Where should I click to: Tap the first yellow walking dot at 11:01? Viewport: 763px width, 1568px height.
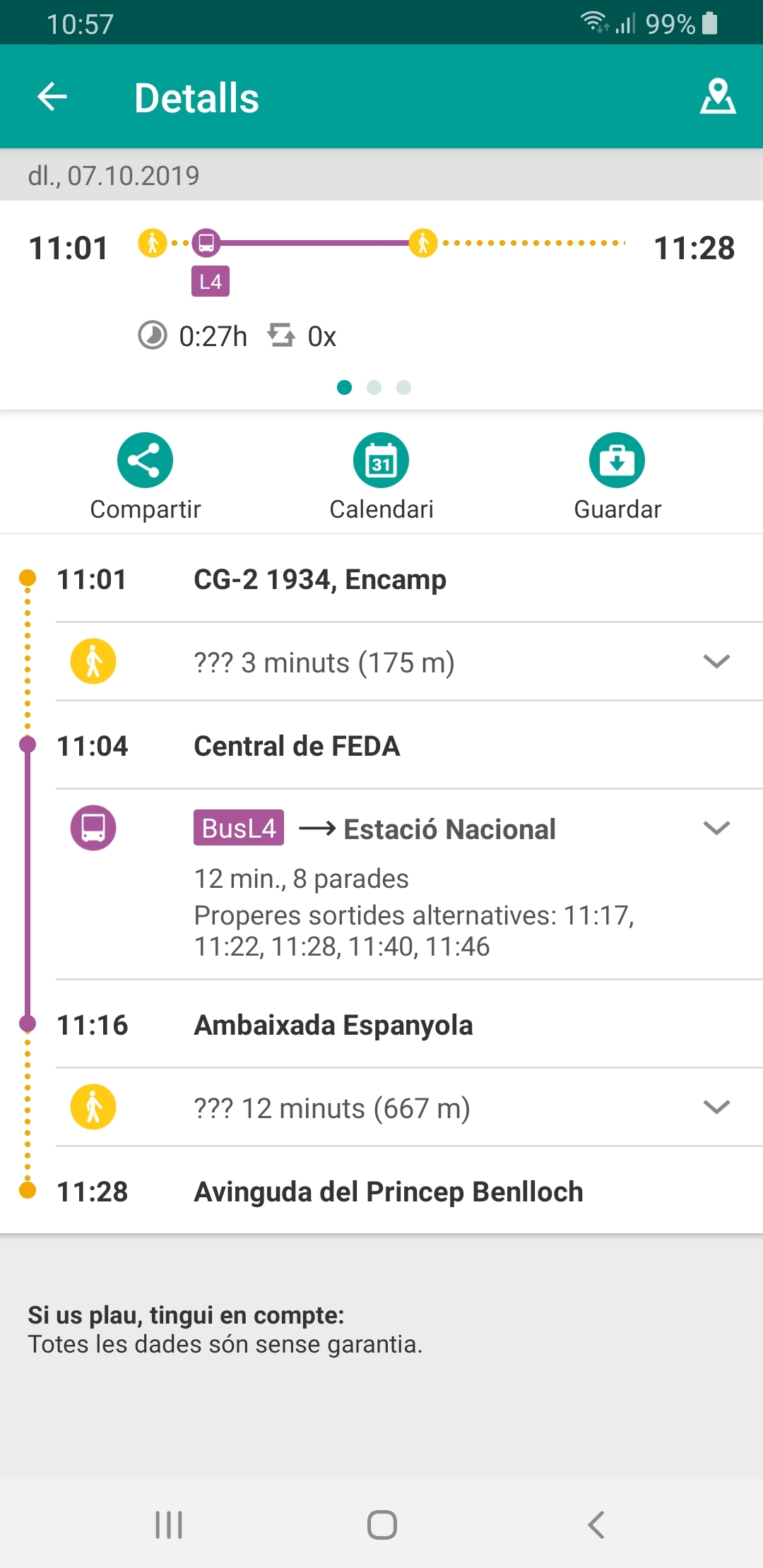(153, 243)
